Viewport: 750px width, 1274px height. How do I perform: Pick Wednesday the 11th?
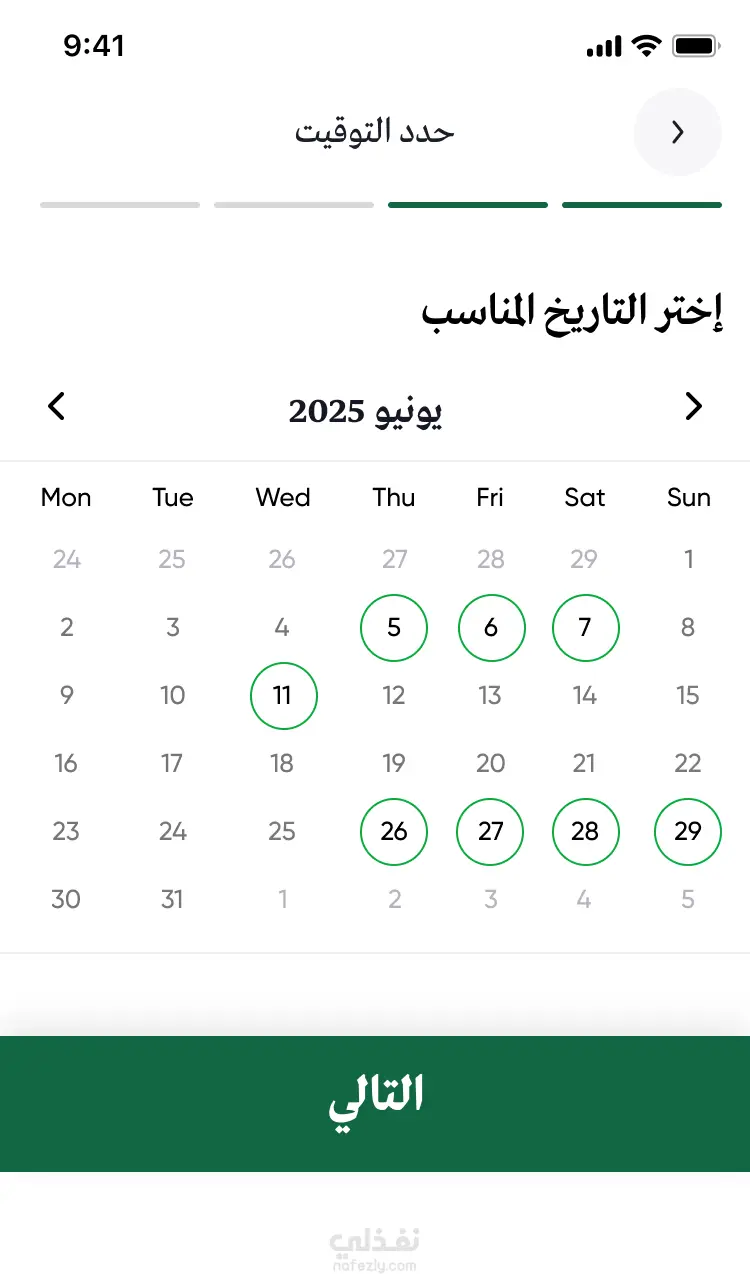pos(283,695)
